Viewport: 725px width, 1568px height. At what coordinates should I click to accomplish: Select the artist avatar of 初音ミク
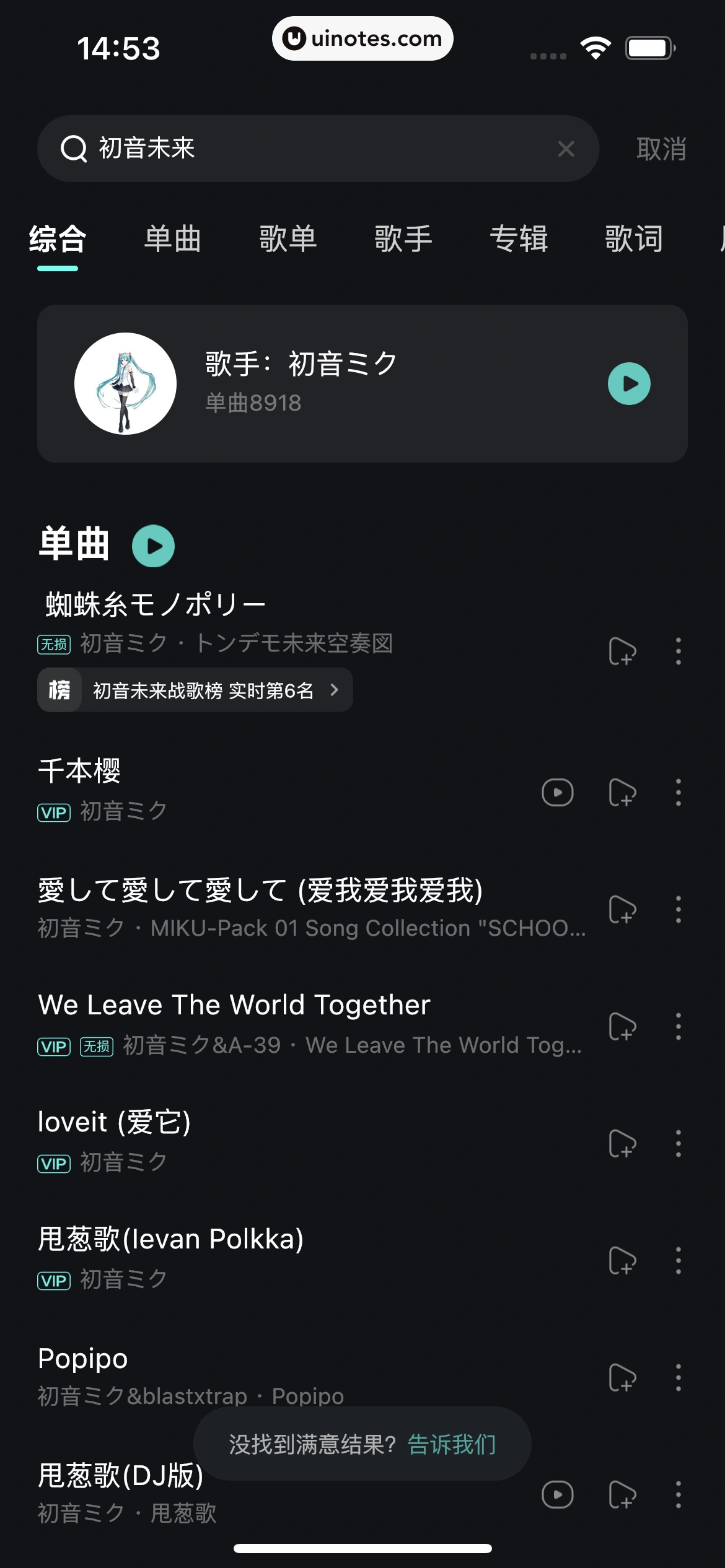125,383
